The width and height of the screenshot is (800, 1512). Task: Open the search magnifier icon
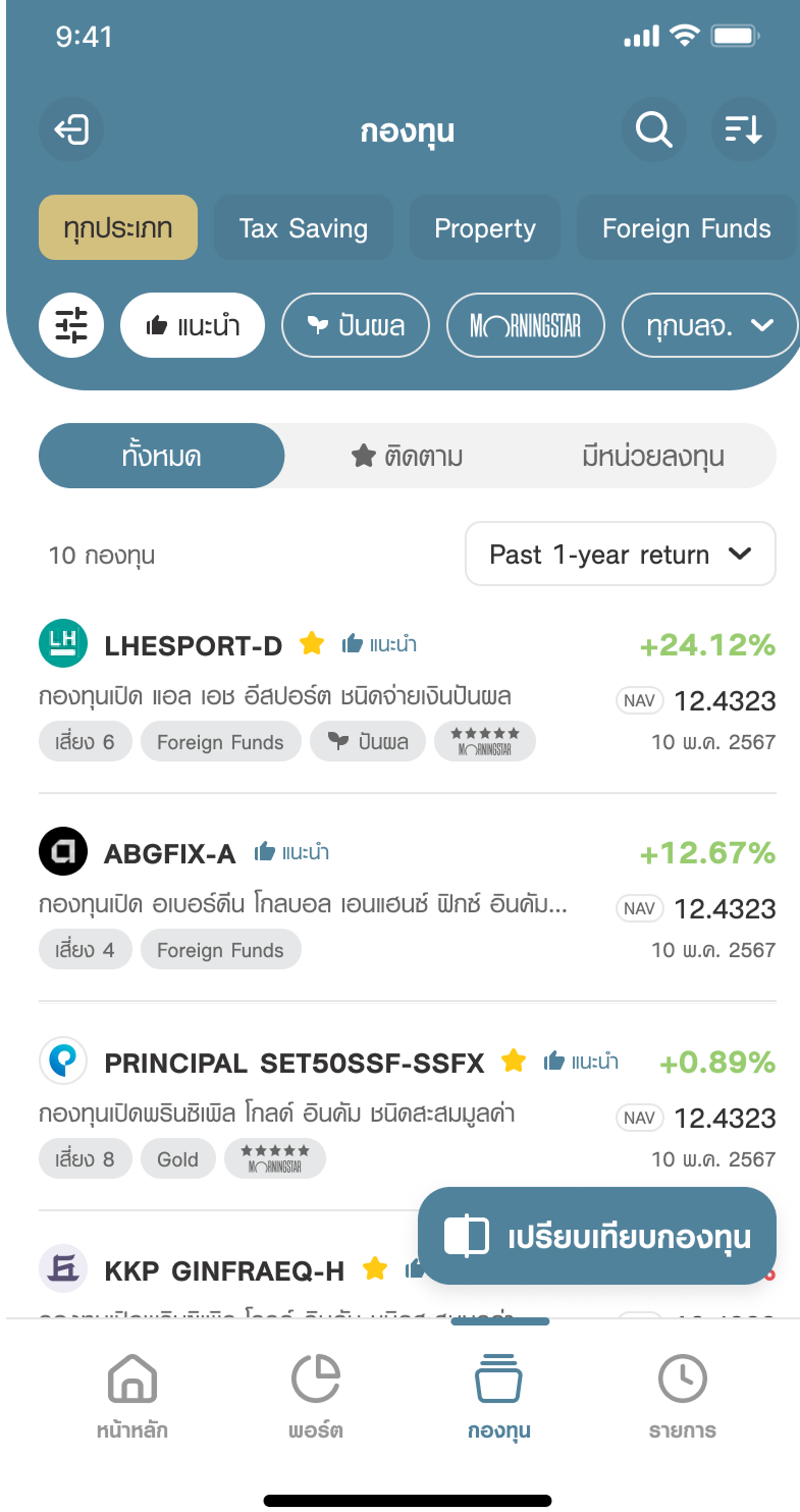click(x=653, y=129)
